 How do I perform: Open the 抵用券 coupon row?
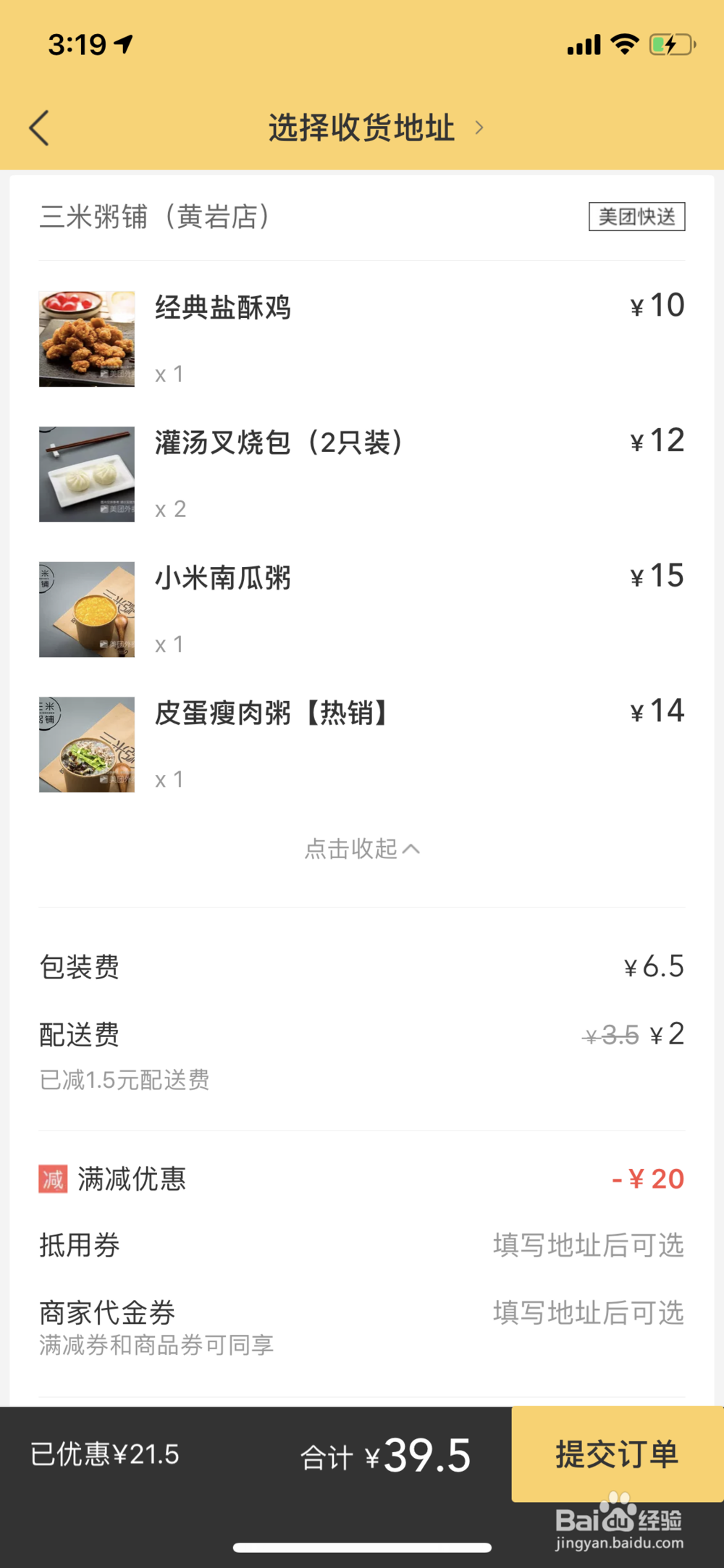pyautogui.click(x=362, y=1245)
